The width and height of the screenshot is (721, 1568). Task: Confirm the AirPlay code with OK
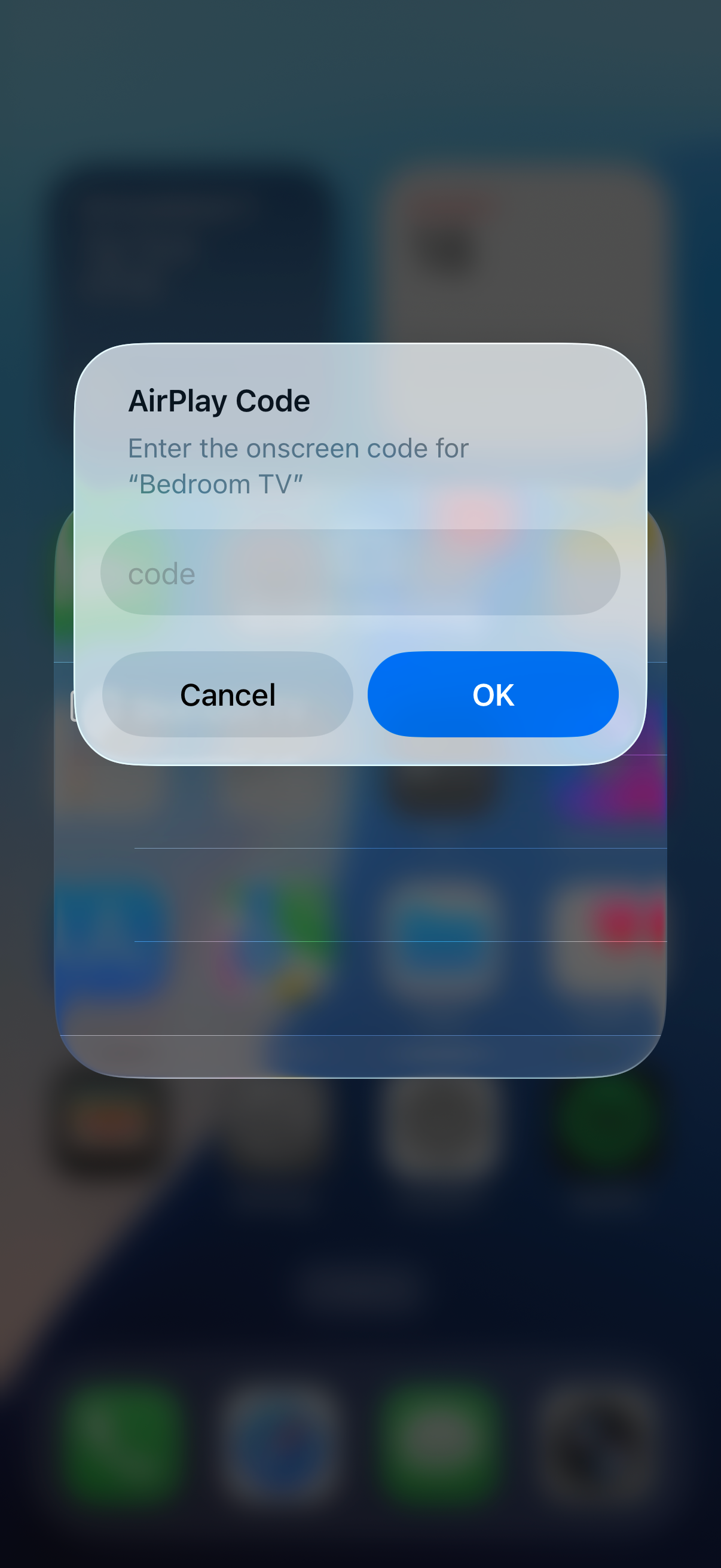point(493,694)
